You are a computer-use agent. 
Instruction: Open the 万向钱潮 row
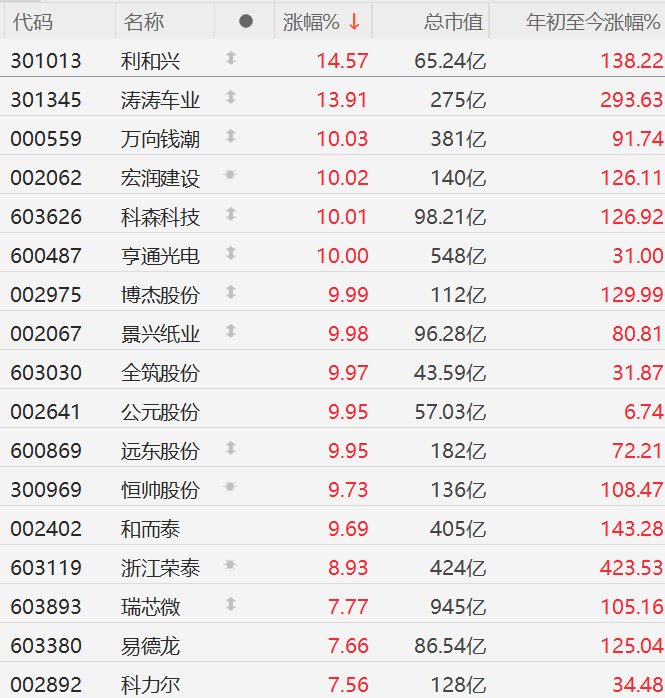[160, 138]
